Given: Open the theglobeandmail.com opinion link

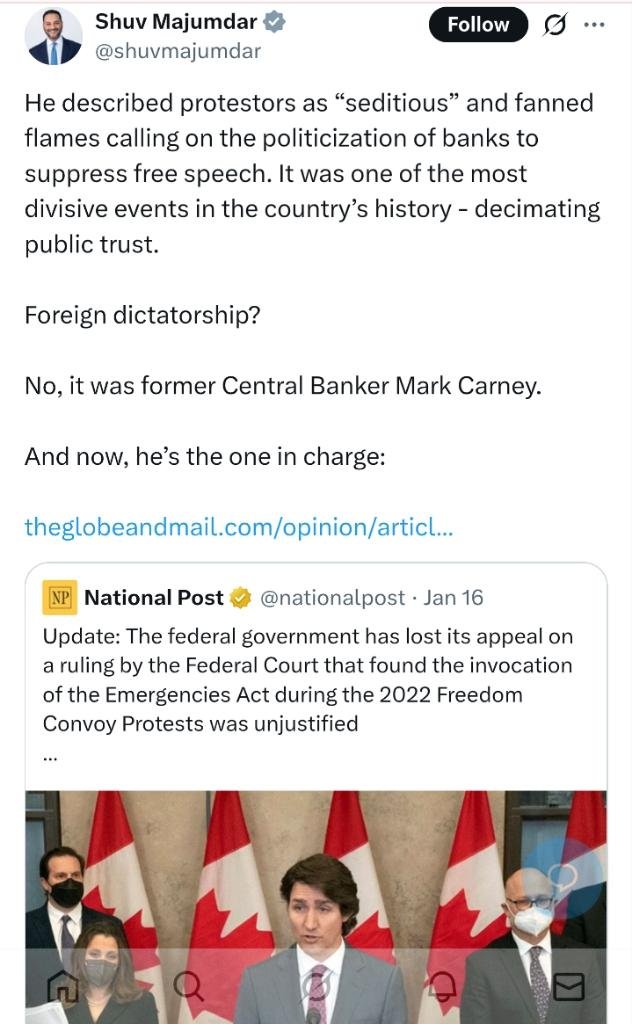Looking at the screenshot, I should [x=239, y=527].
